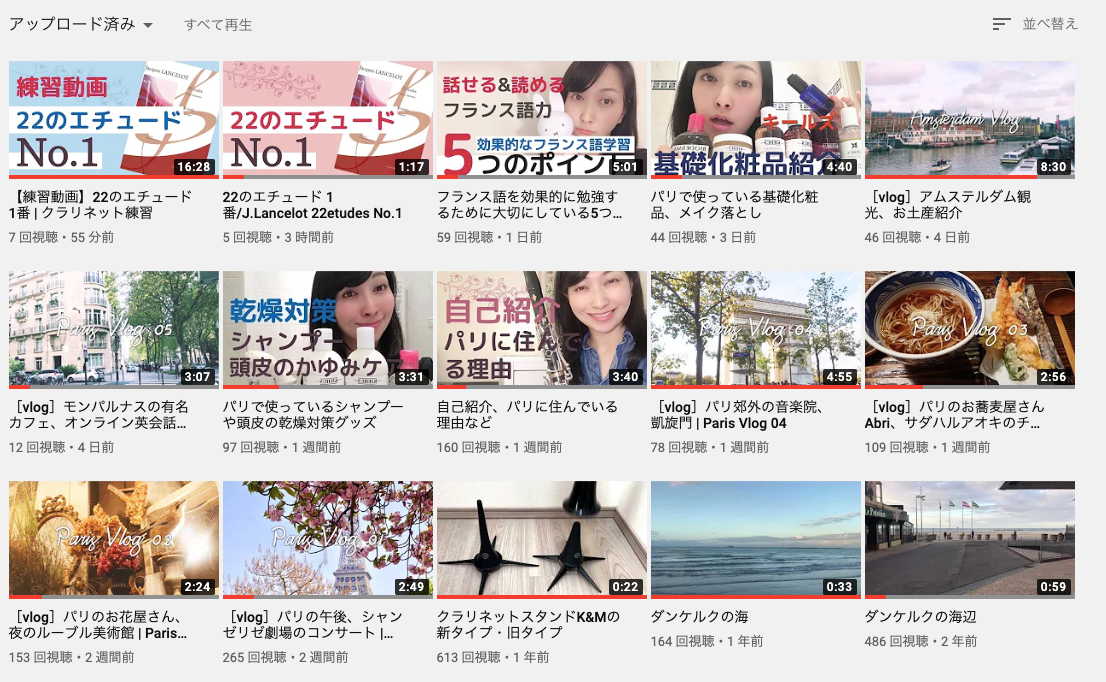Open the パリのお花屋さん、夜のルーブル美術館 vlog

click(x=113, y=539)
